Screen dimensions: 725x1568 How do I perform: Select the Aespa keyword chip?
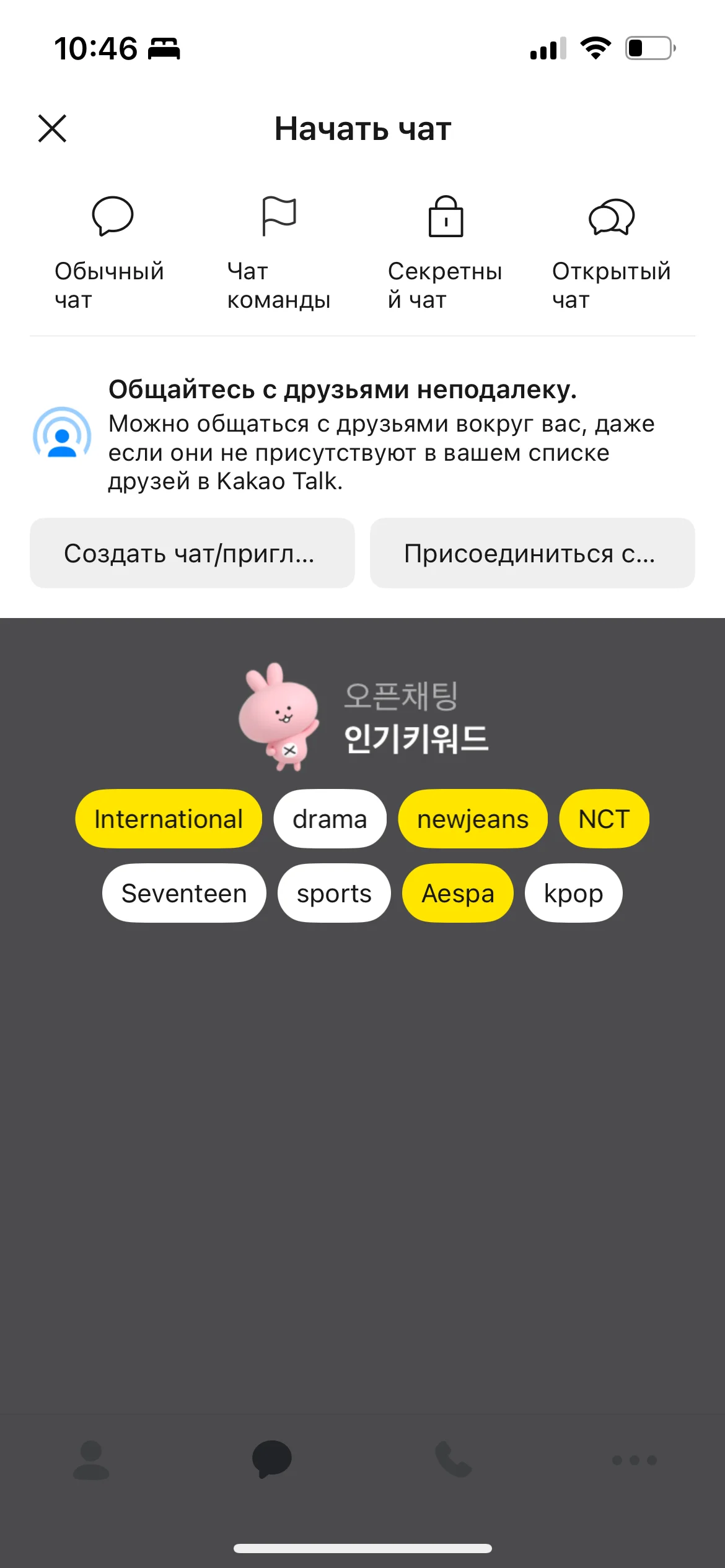(458, 893)
